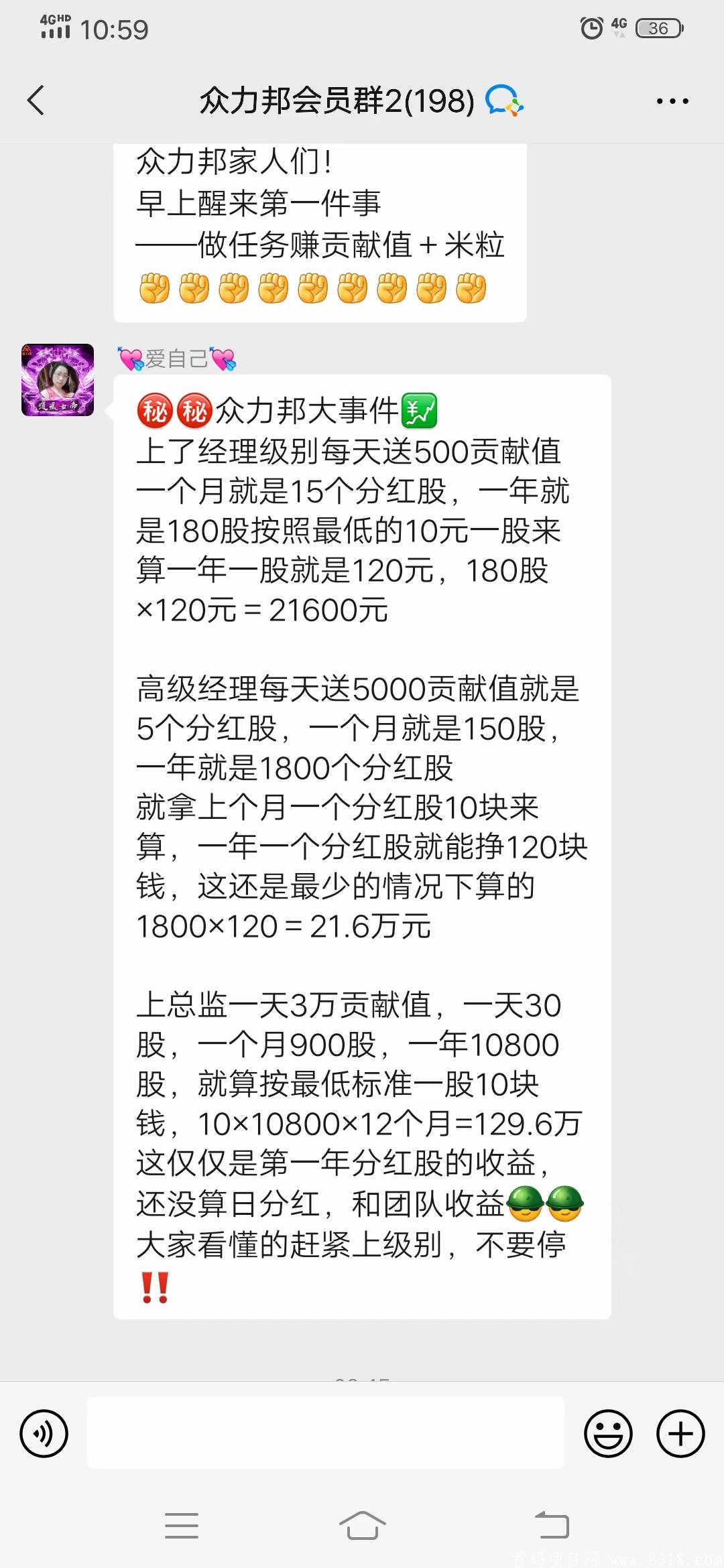The width and height of the screenshot is (724, 1568).
Task: Tap the group title 众力邦会员群2(198)
Action: point(335,101)
